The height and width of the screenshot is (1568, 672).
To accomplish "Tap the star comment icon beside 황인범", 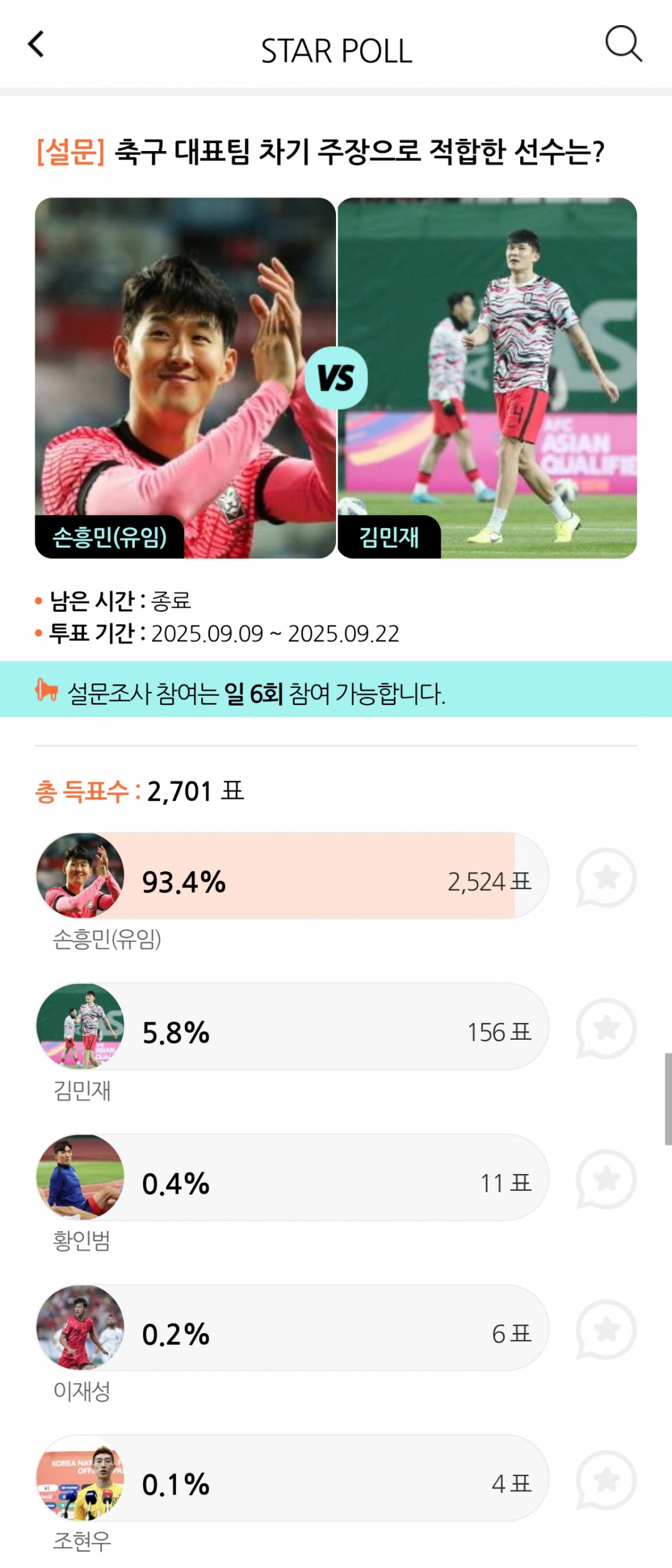I will coord(606,1179).
